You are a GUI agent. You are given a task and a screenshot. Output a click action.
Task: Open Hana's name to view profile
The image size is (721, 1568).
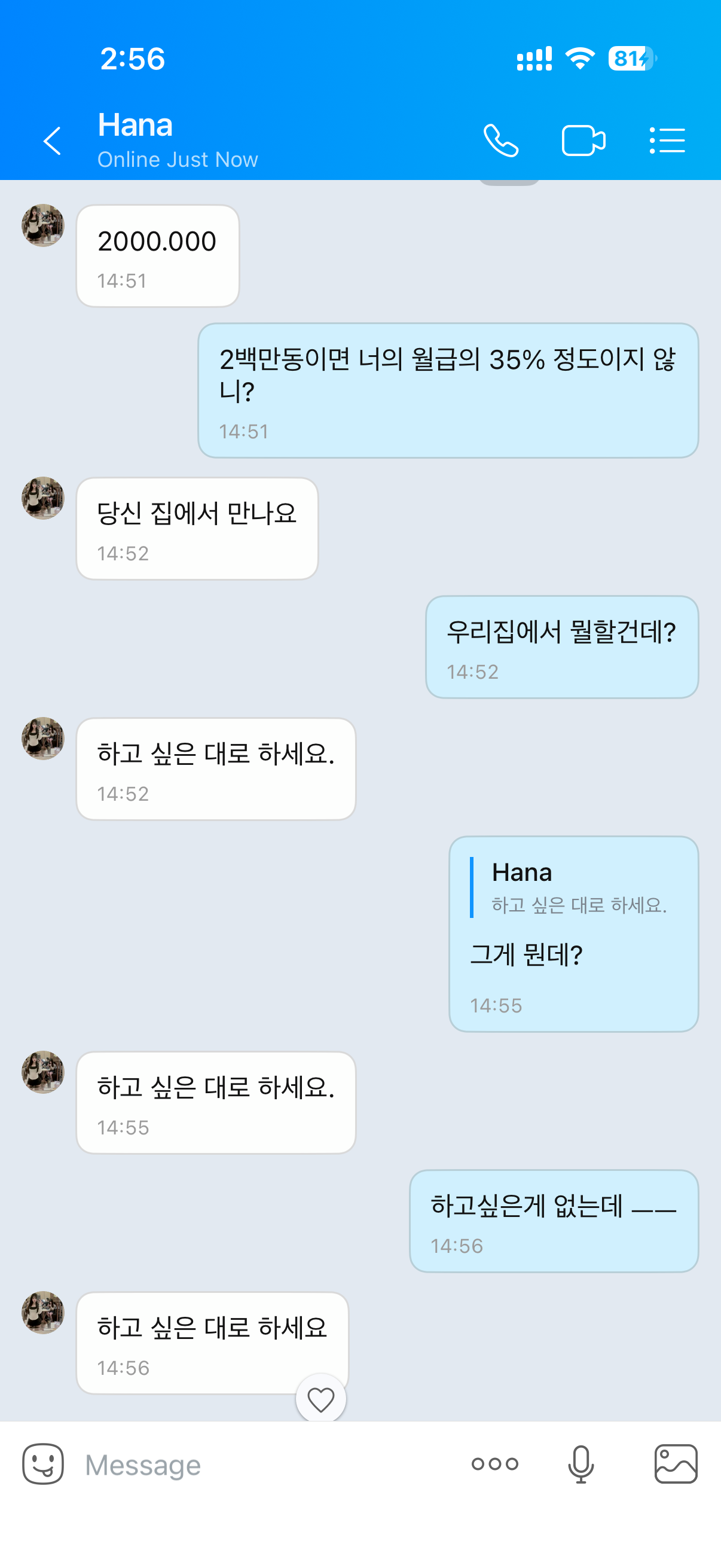tap(136, 126)
